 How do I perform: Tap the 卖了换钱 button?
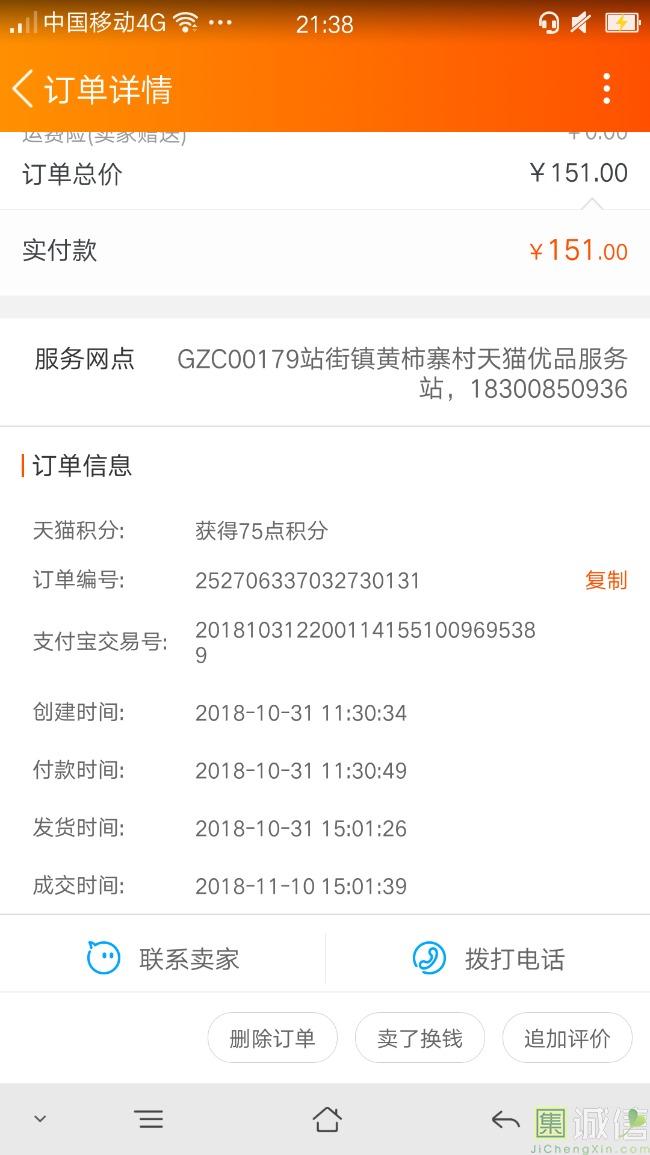[x=420, y=1038]
